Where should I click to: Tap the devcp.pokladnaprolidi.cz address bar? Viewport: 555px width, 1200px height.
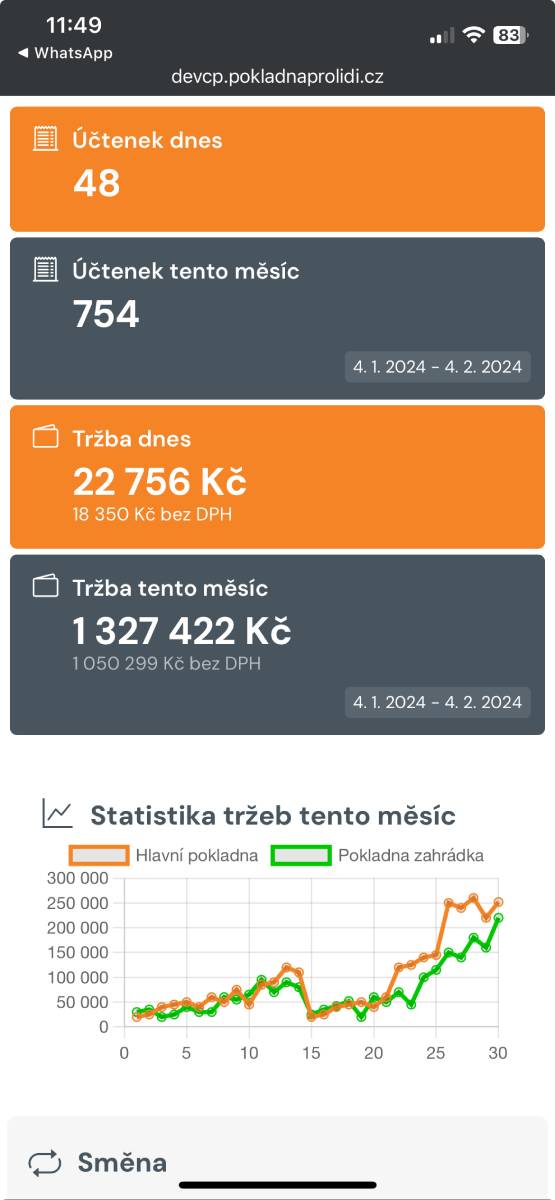pyautogui.click(x=277, y=76)
